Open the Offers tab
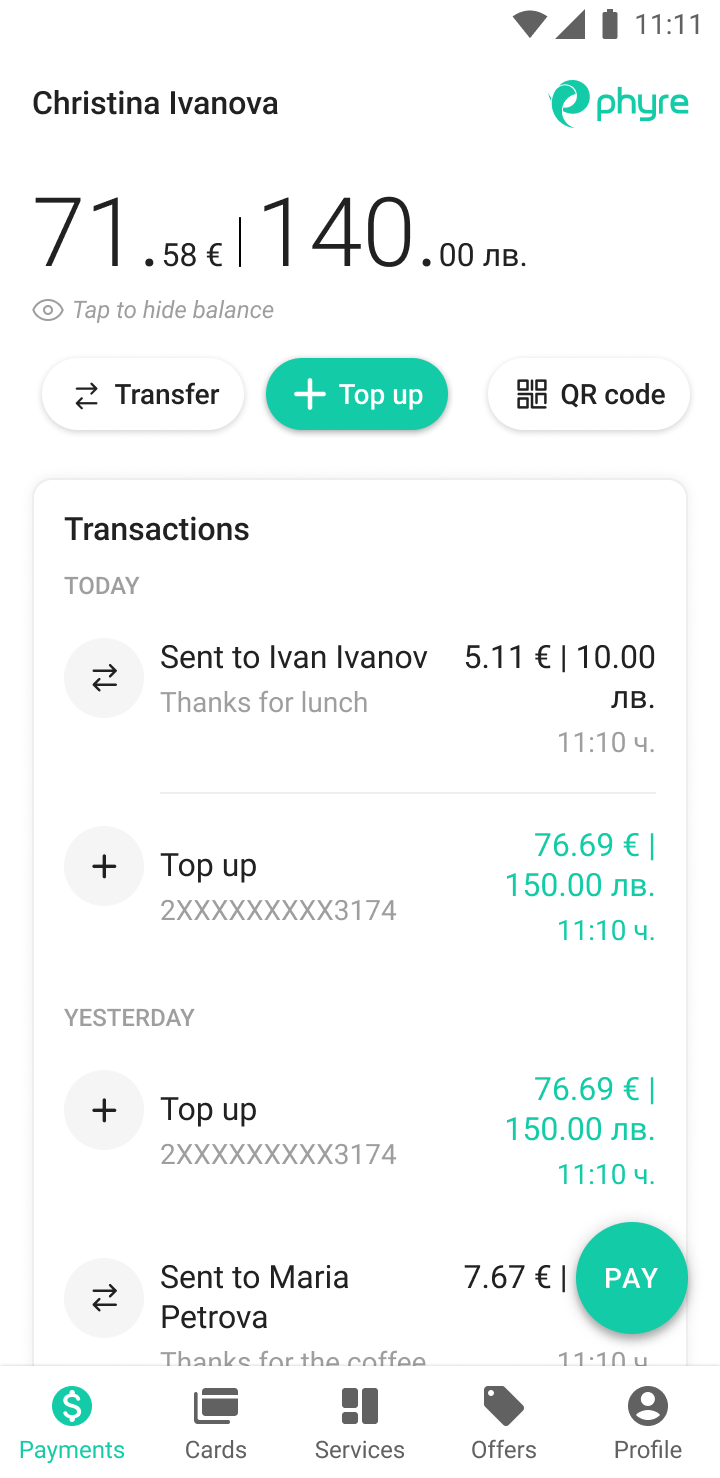This screenshot has width=720, height=1478. coord(504,1423)
